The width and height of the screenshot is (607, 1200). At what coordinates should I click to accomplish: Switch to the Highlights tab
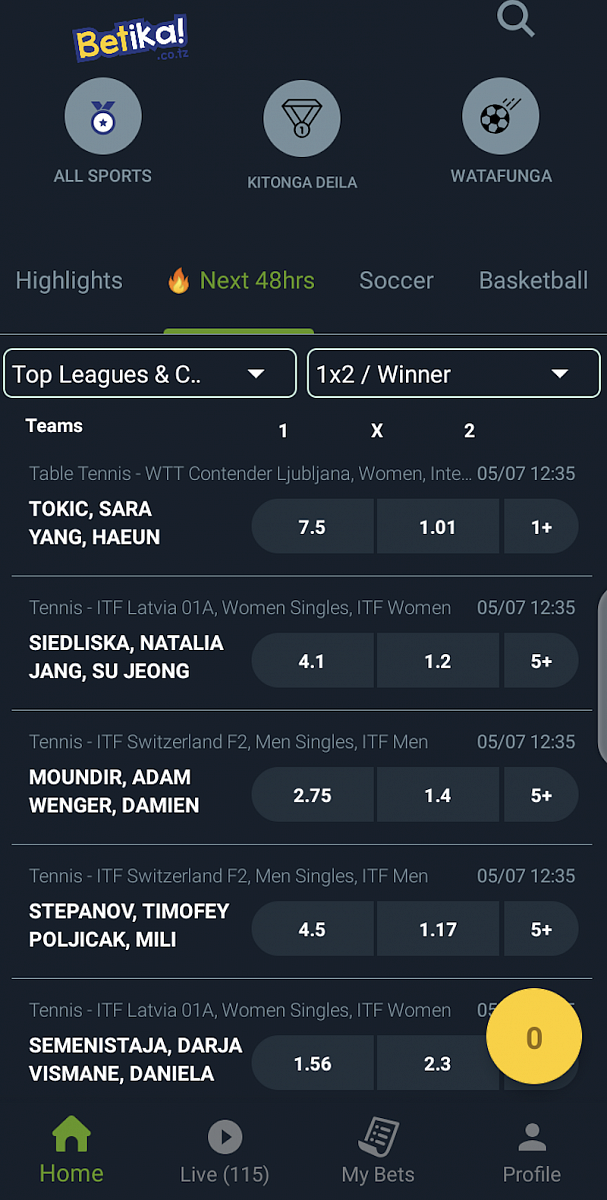[x=69, y=281]
